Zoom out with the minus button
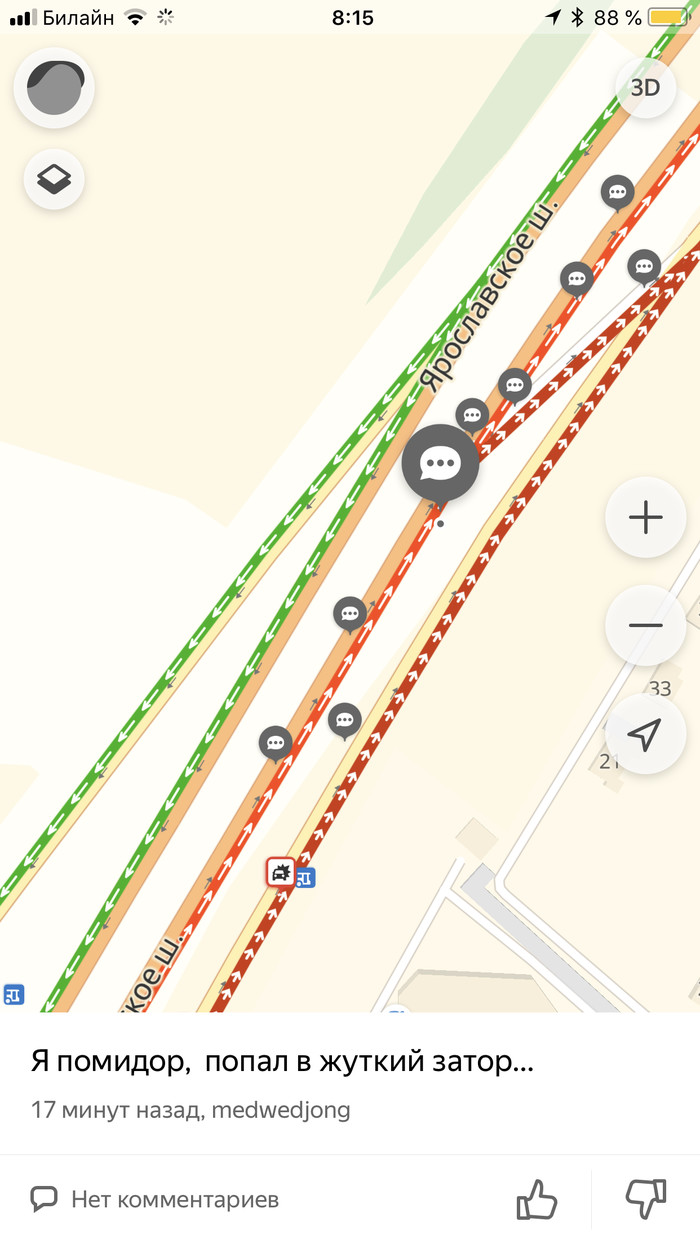 pos(645,626)
